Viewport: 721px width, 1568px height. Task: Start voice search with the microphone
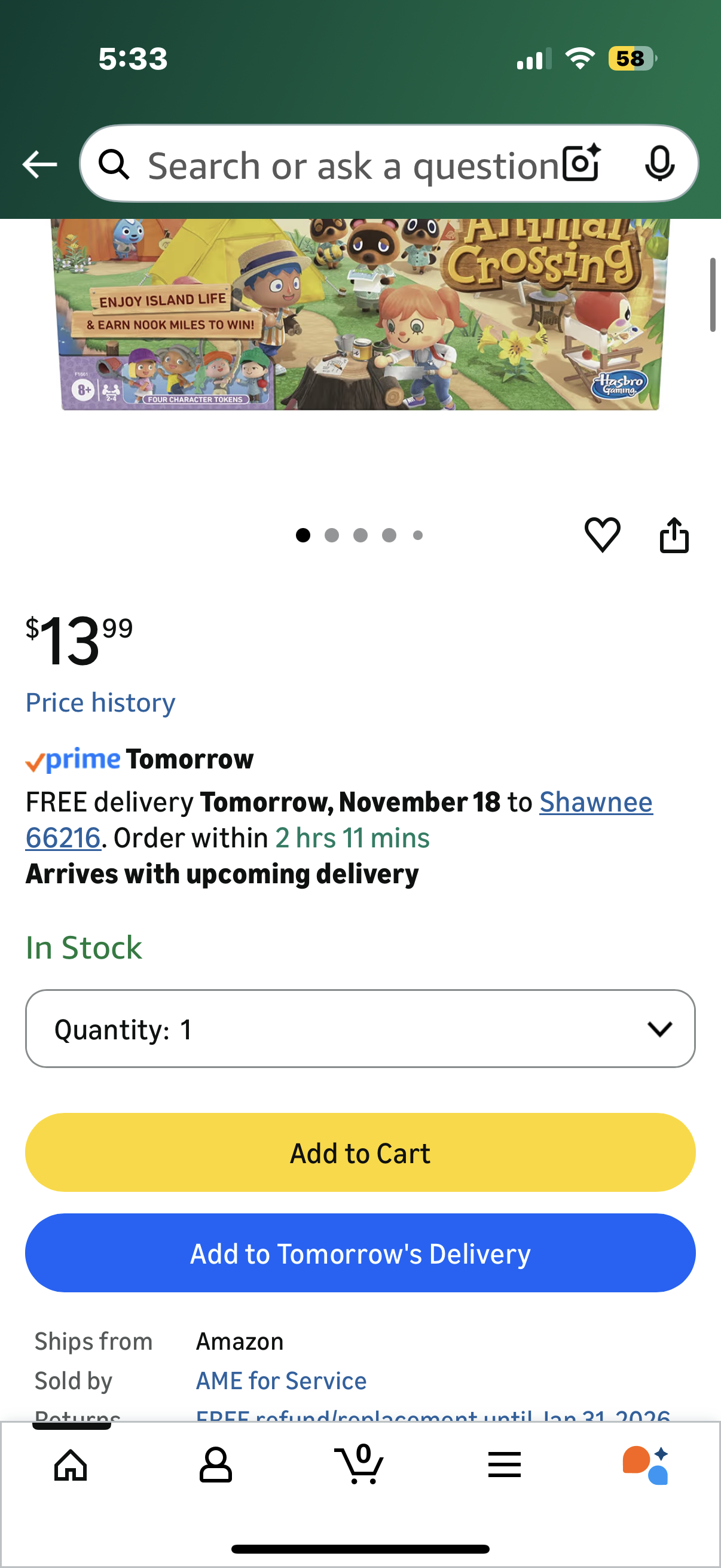[659, 164]
